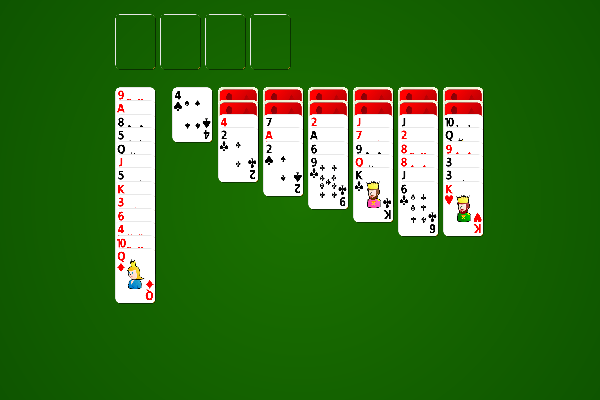Tap the two of clubs card

click(238, 158)
